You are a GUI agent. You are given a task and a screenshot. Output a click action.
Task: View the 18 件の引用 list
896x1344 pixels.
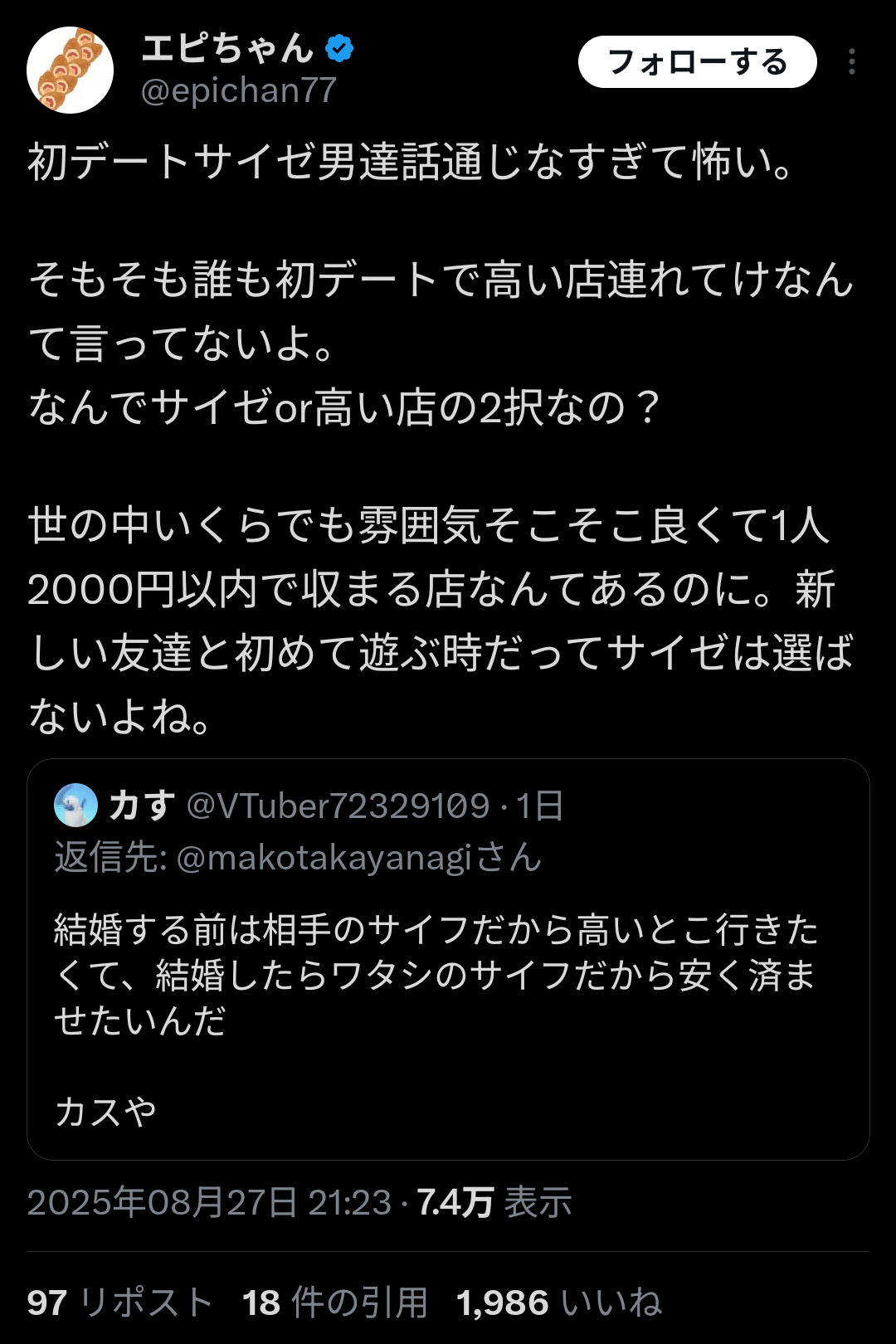coord(335,1303)
